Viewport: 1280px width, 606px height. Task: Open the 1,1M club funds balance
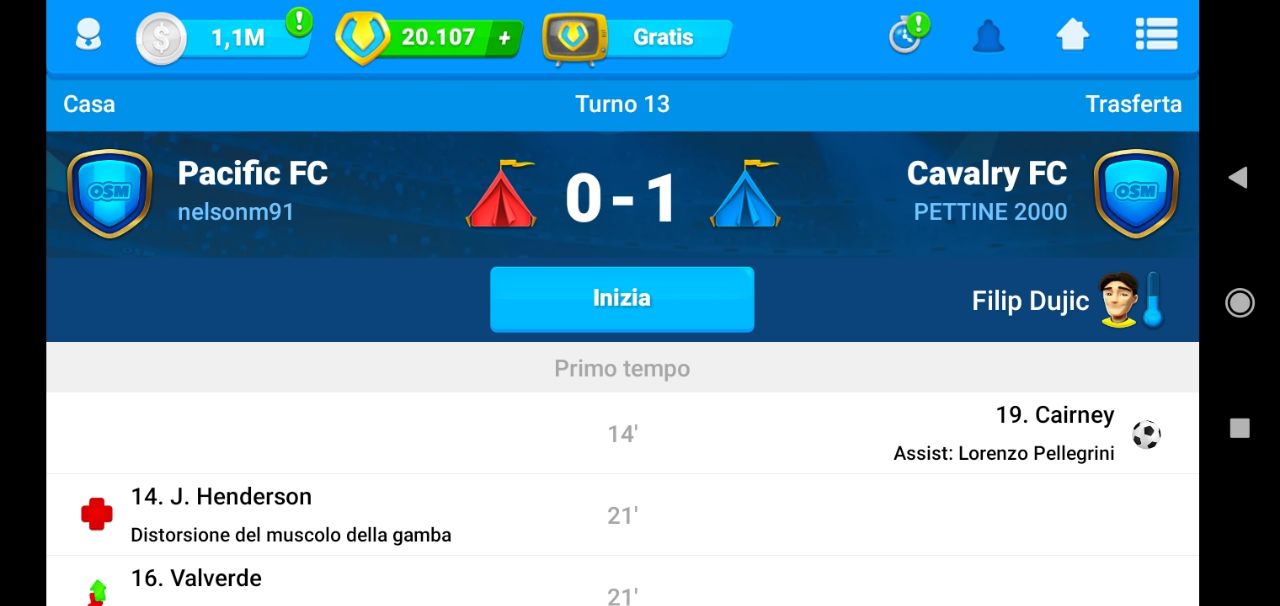point(226,38)
